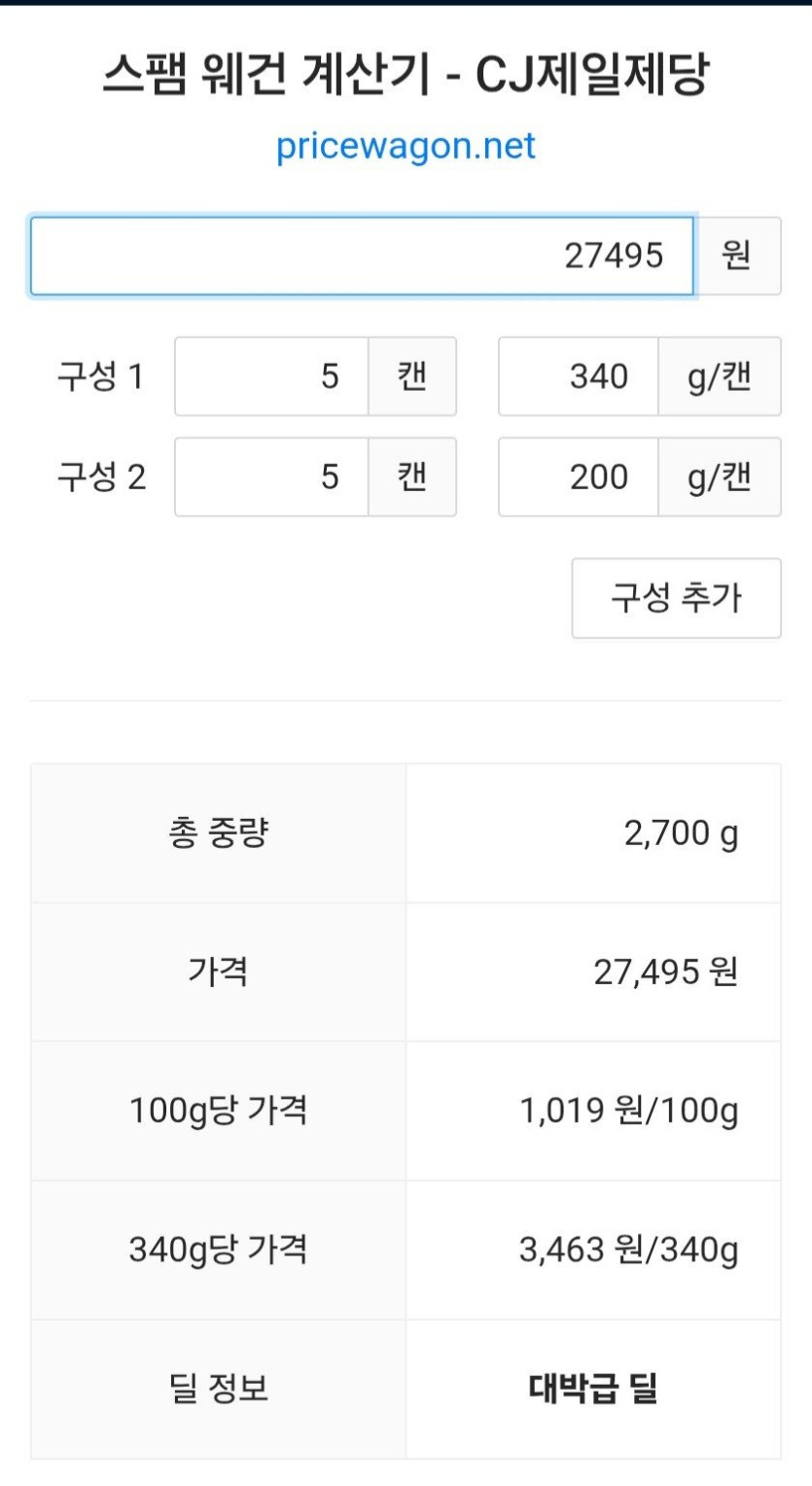Open the pricewagon.net link
The image size is (812, 1486).
click(x=406, y=146)
